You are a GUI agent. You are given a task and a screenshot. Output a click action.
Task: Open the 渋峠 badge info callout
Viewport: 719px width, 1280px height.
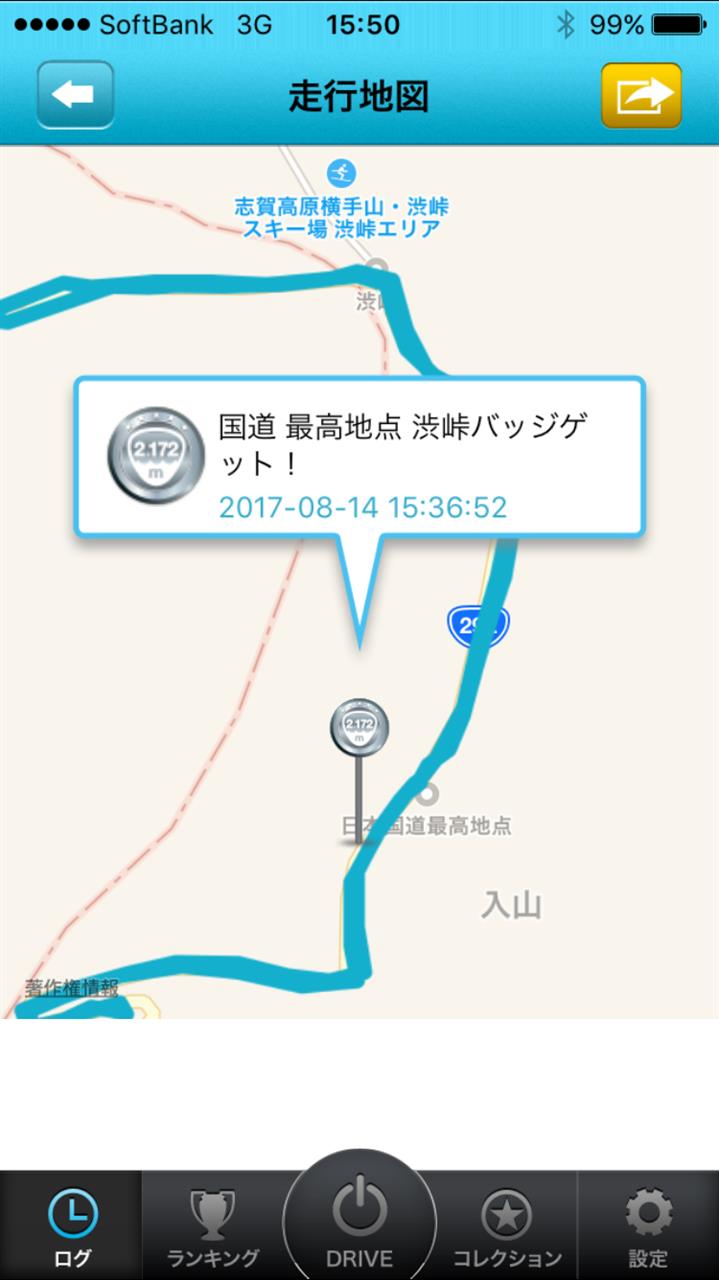[x=360, y=457]
